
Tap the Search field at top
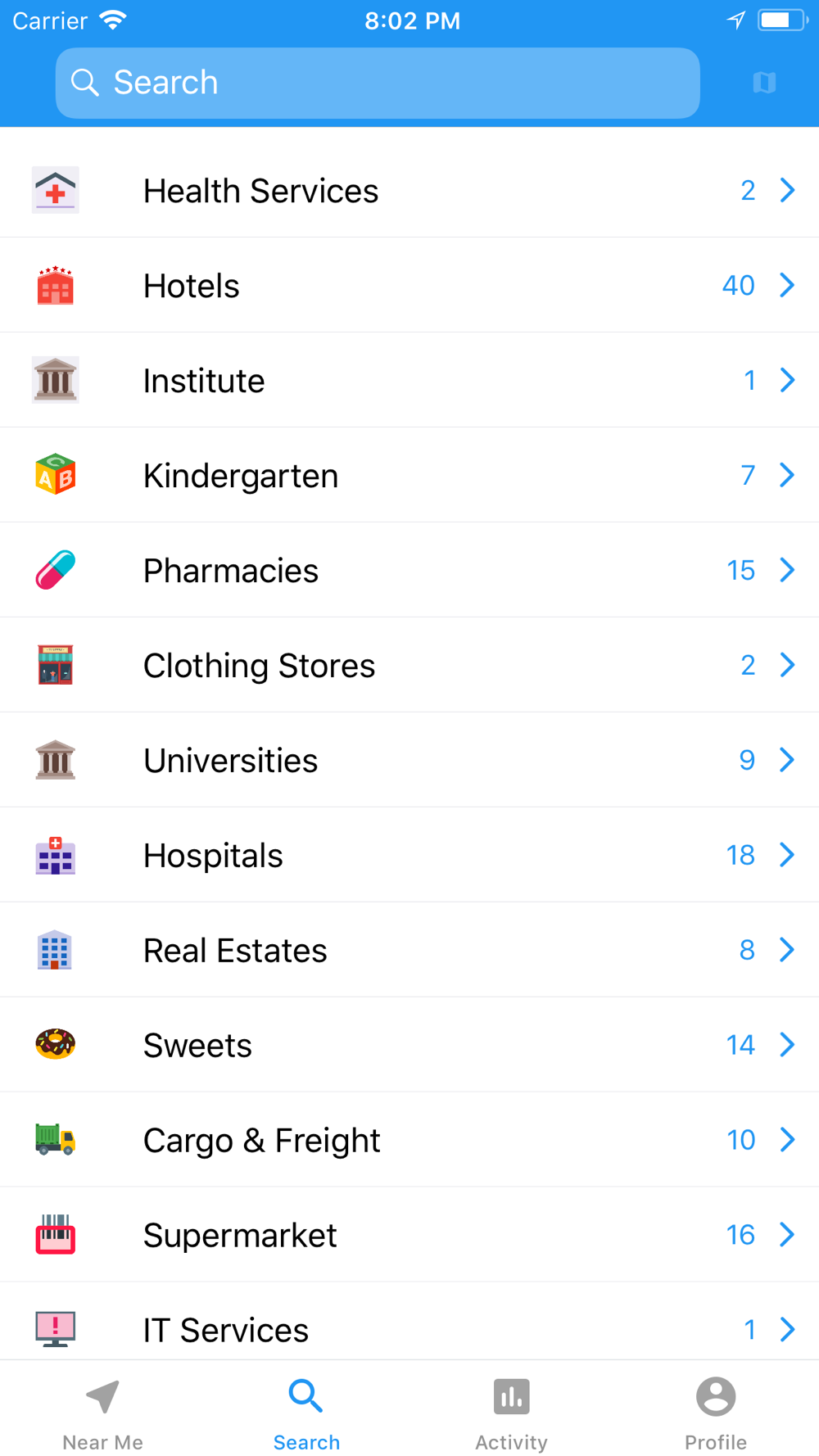[378, 83]
